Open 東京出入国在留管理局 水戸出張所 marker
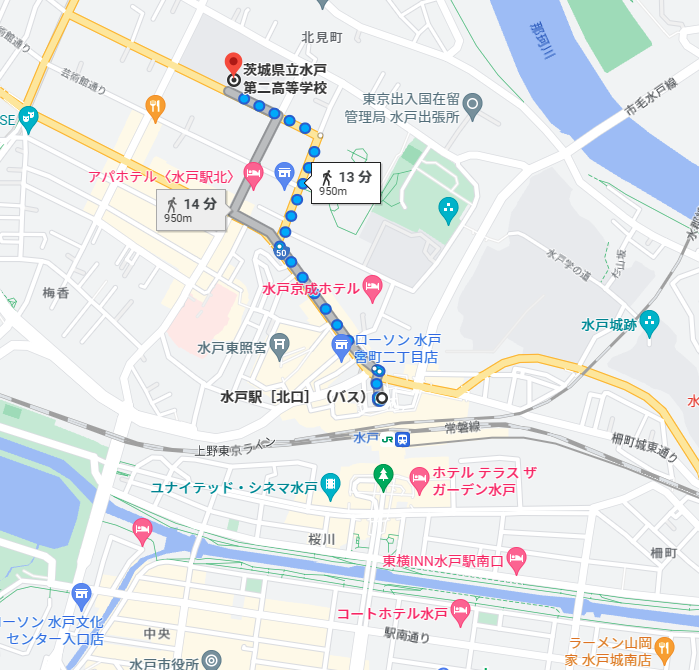Screen dimensions: 699x670 click(473, 101)
